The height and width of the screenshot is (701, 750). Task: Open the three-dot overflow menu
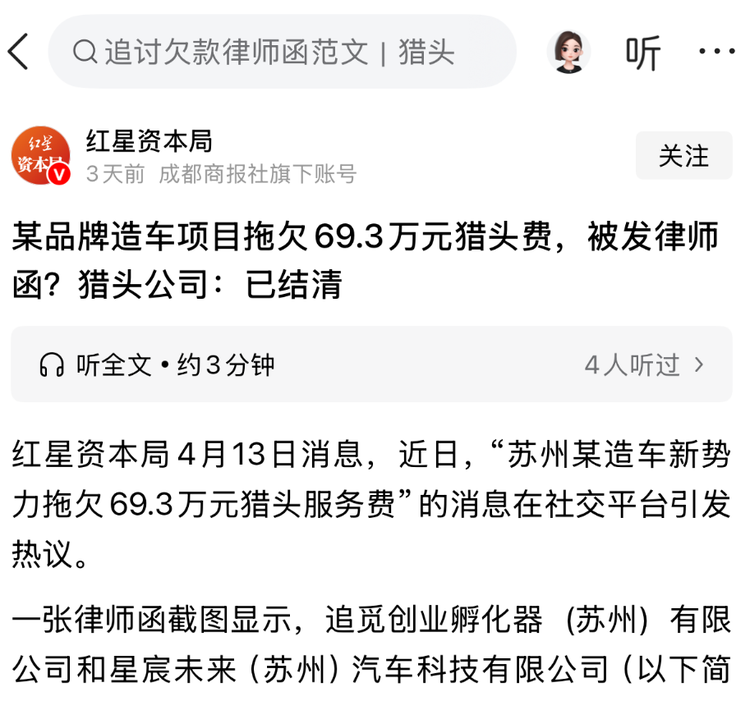point(716,51)
